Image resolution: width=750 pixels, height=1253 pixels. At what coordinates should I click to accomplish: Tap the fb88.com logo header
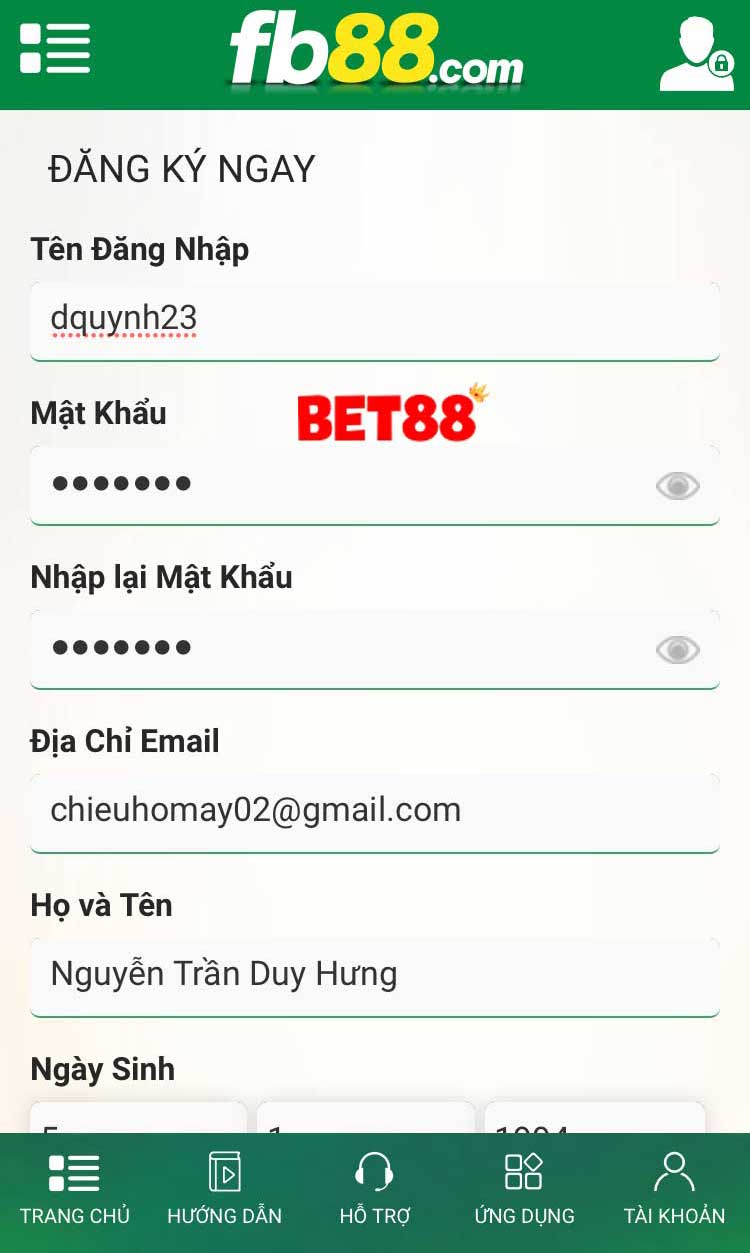tap(376, 52)
